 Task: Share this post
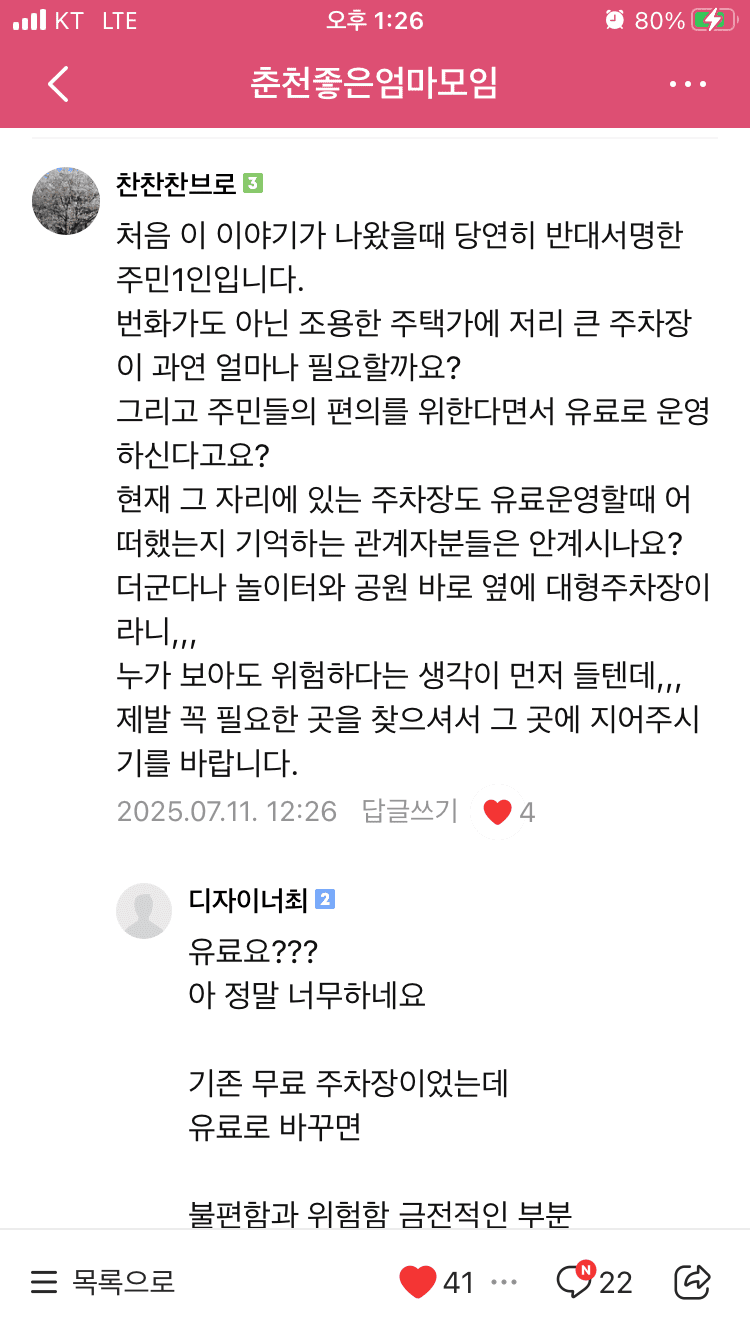693,1281
